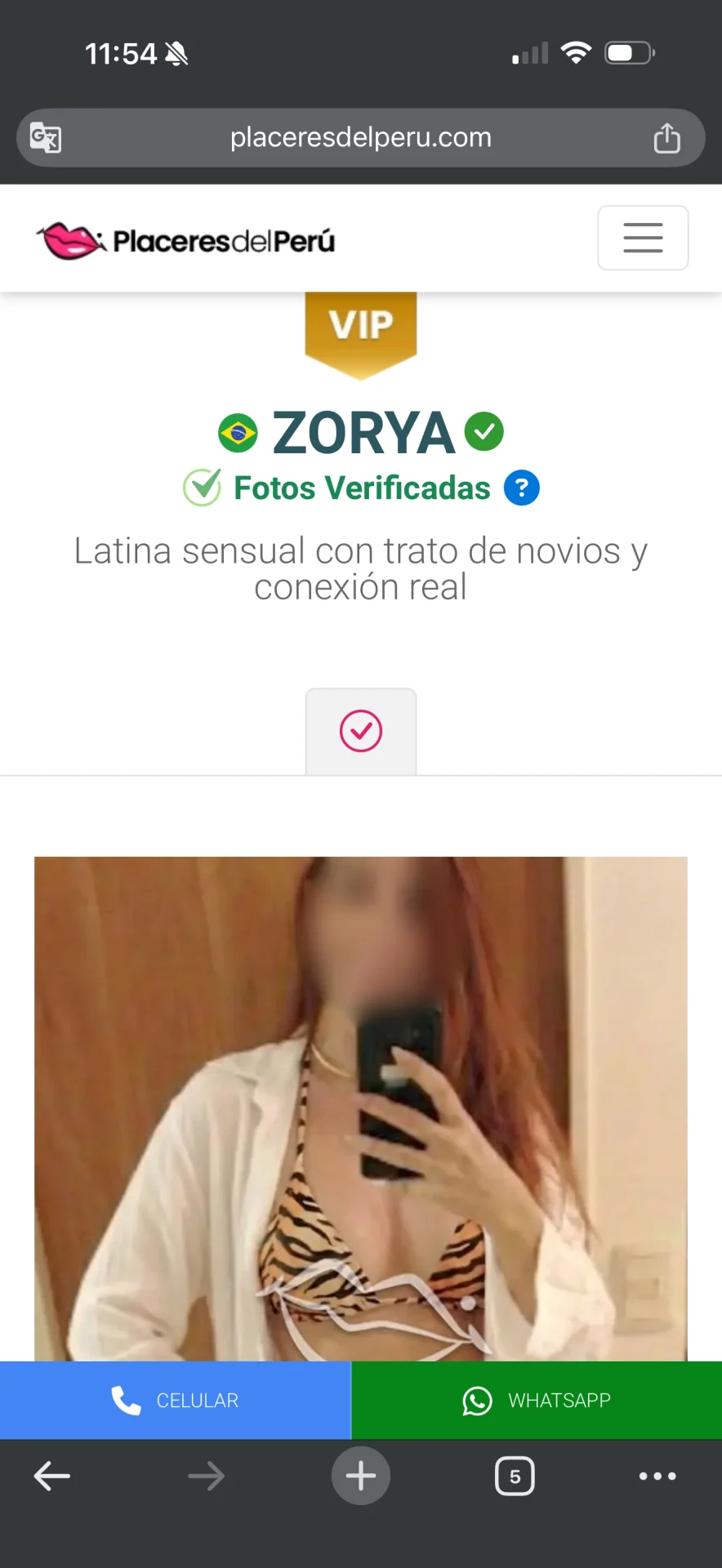722x1568 pixels.
Task: Open a new browser tab
Action: (x=360, y=1476)
